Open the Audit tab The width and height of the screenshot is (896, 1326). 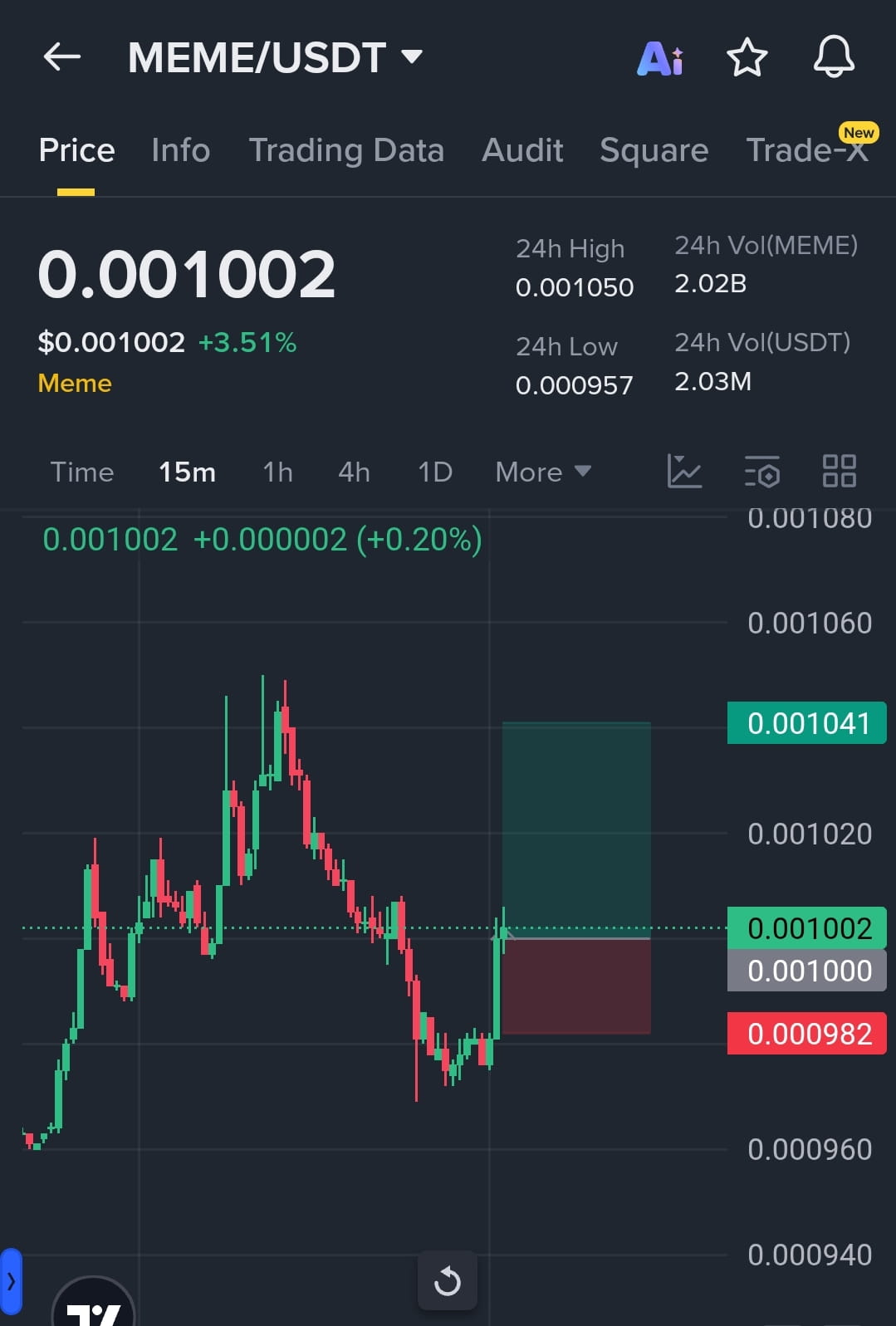coord(522,150)
